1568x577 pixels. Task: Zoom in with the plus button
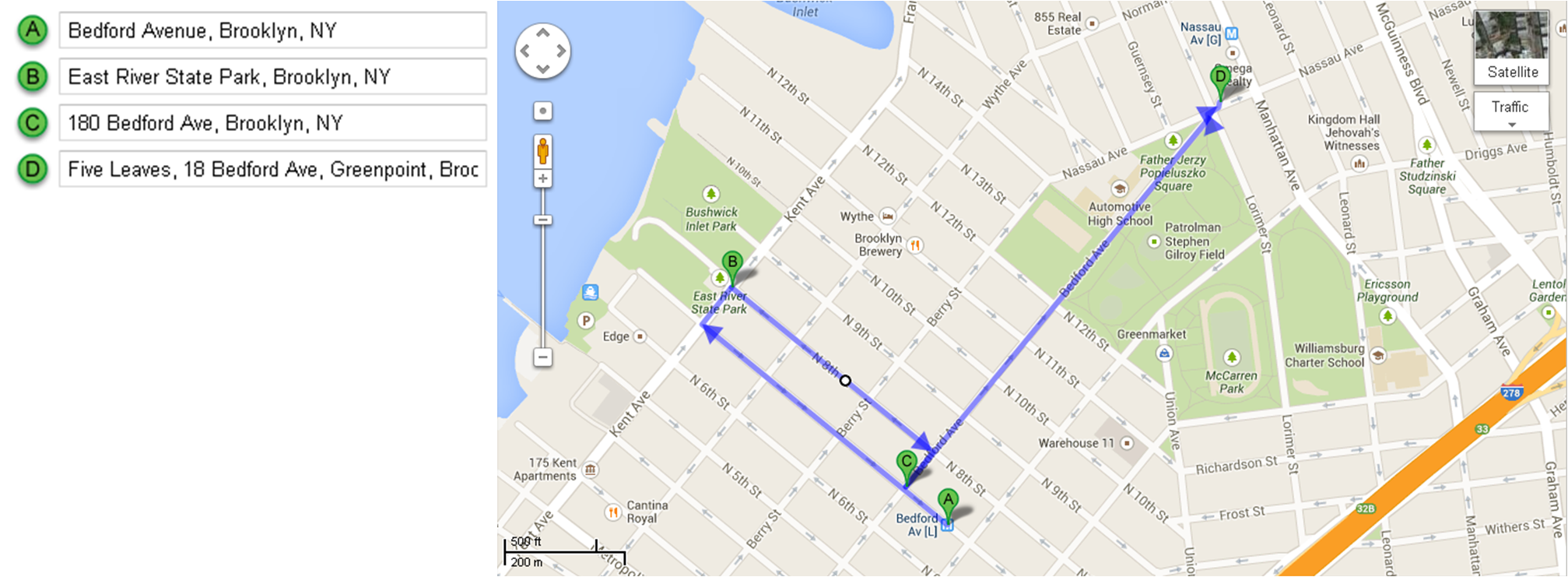point(543,179)
